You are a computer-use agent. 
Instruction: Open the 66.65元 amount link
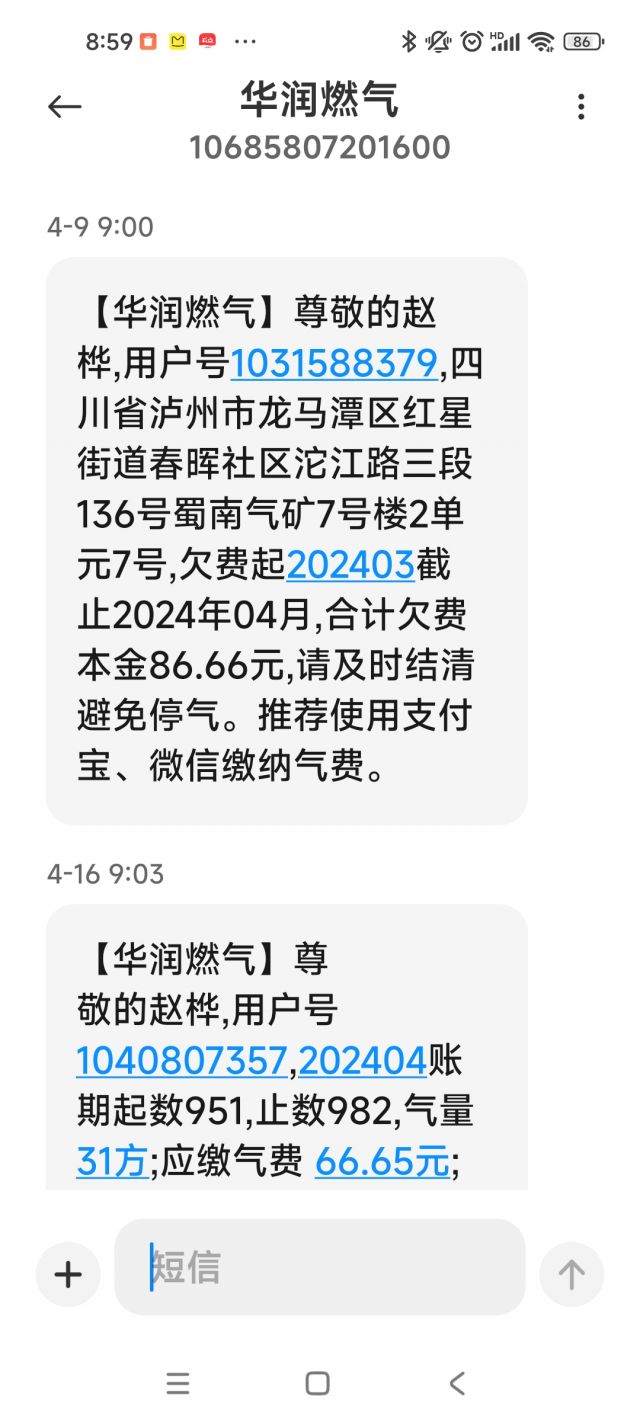pyautogui.click(x=382, y=1161)
